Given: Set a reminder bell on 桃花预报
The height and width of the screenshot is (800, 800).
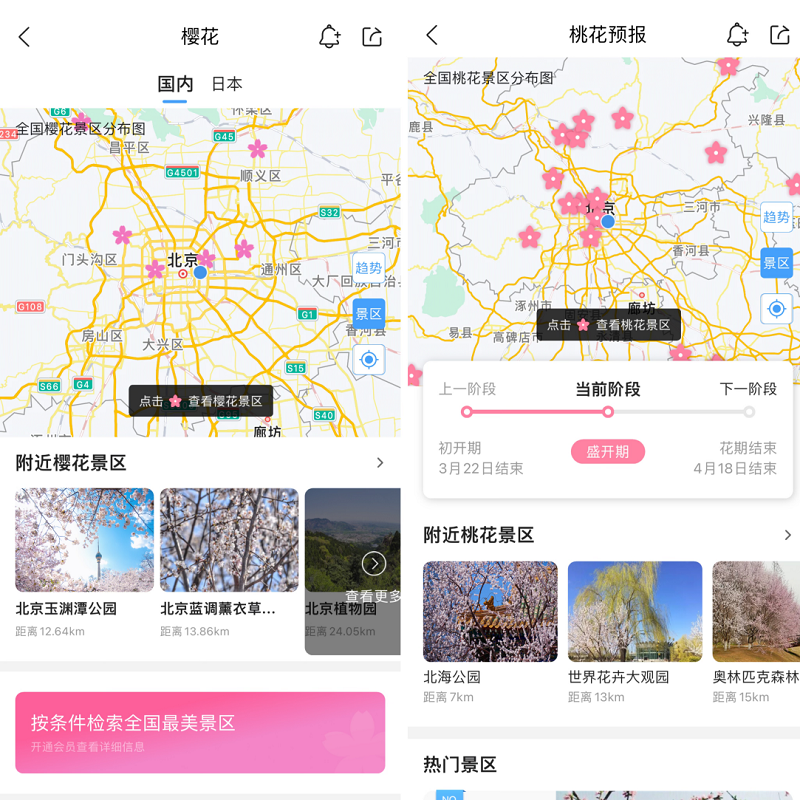Looking at the screenshot, I should coord(737,35).
